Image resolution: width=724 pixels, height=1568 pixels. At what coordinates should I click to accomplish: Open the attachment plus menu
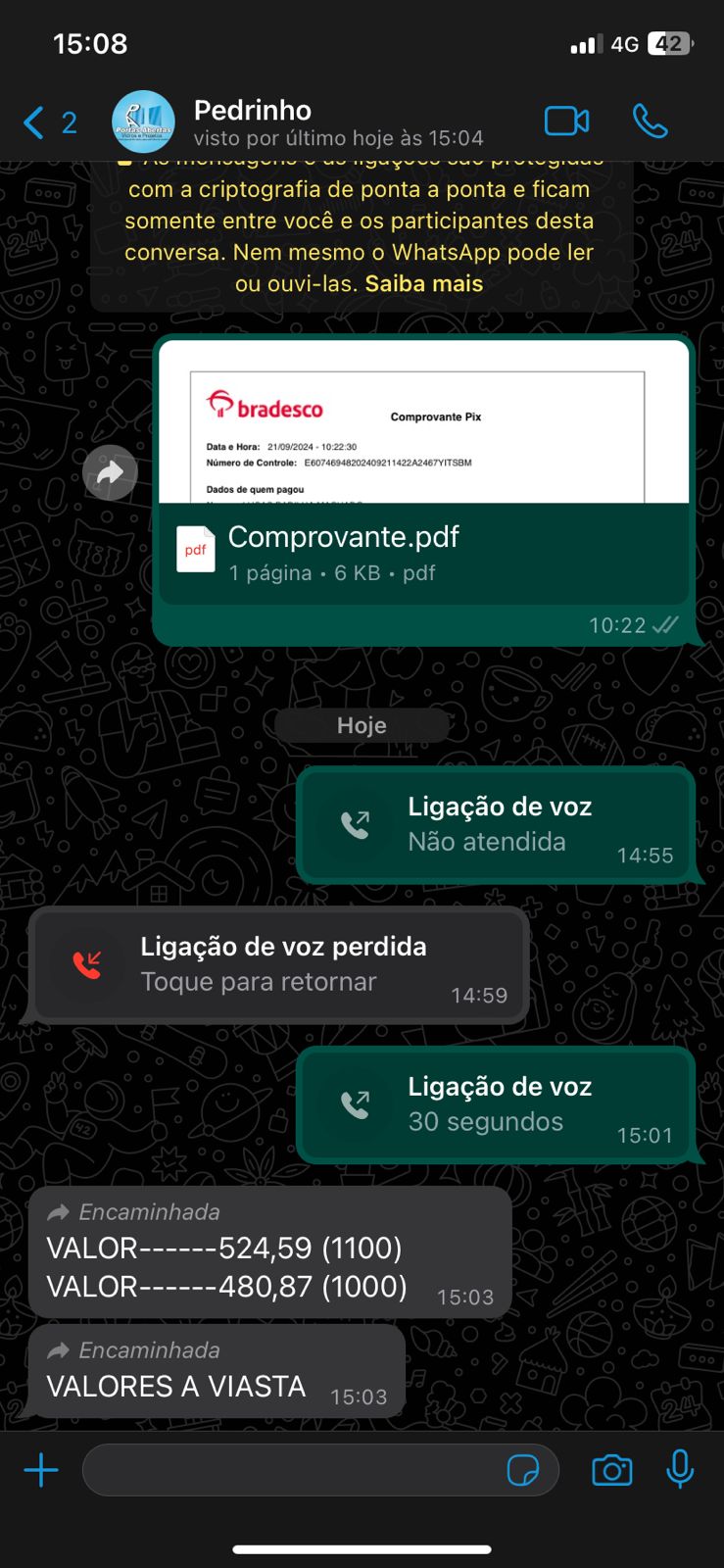point(41,1470)
